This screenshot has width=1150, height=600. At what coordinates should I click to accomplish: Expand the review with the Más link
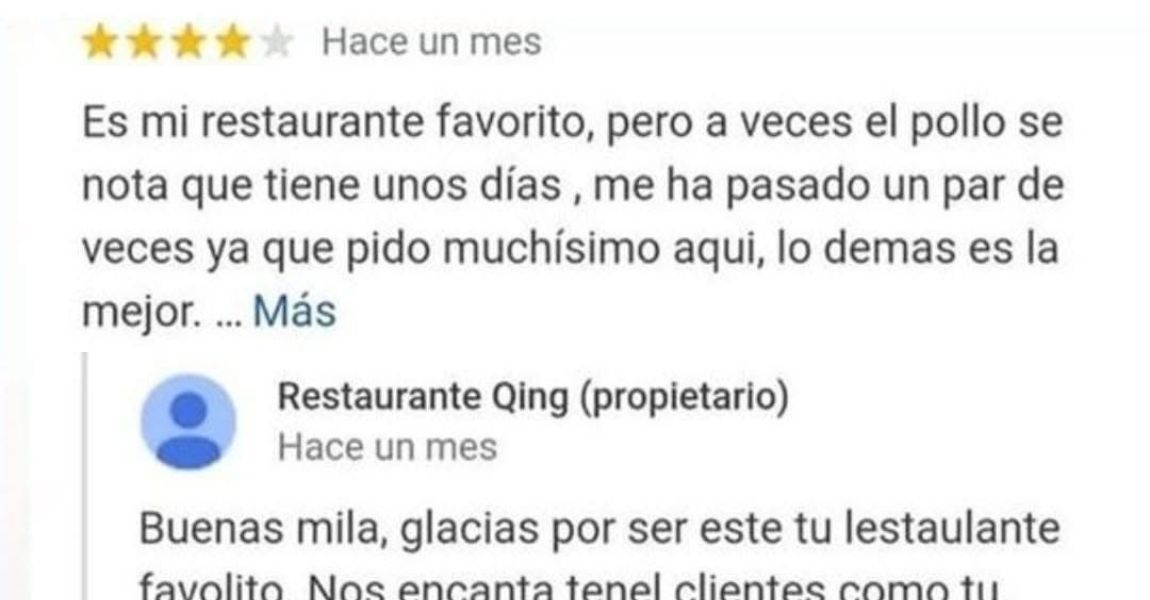(x=294, y=313)
